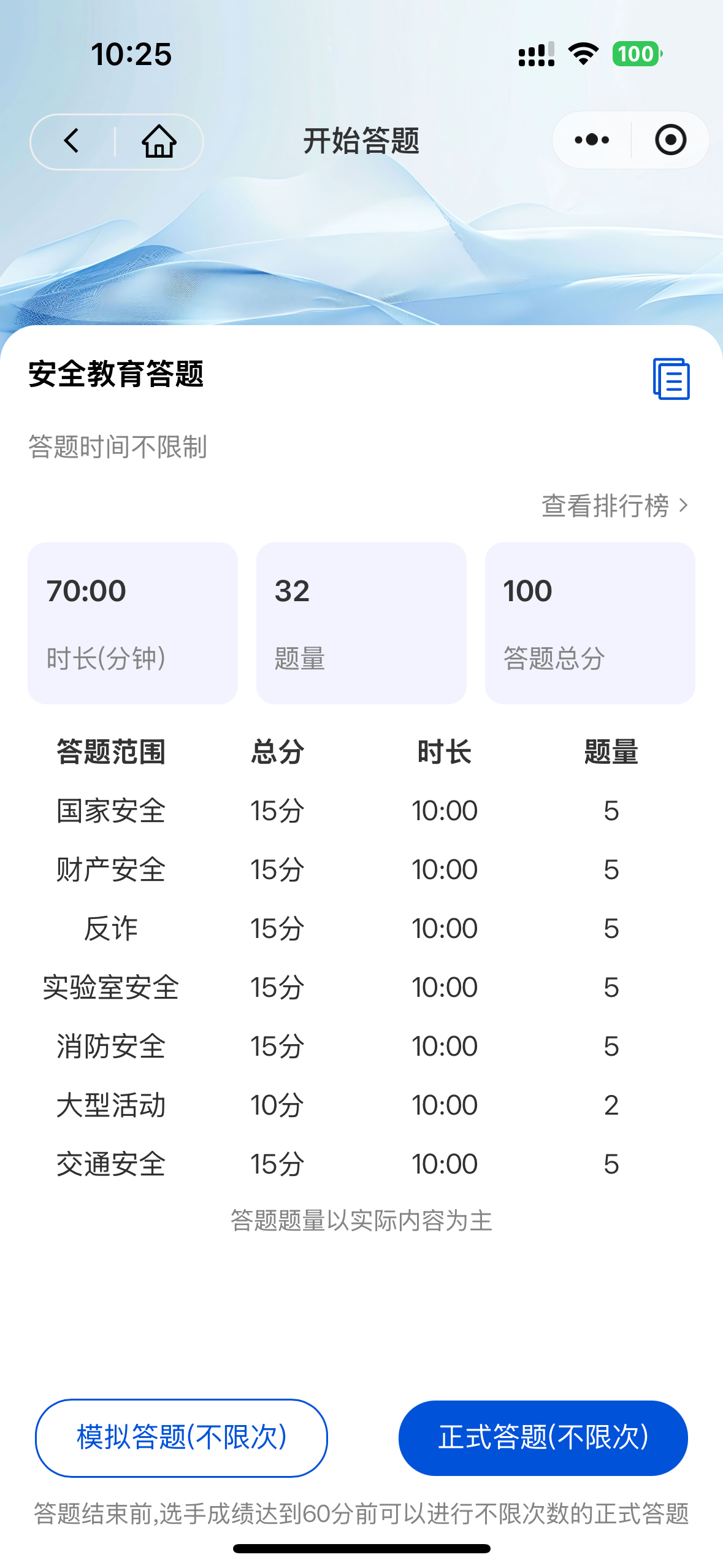The image size is (723, 1568).
Task: Close the mini program via circle icon
Action: 670,140
